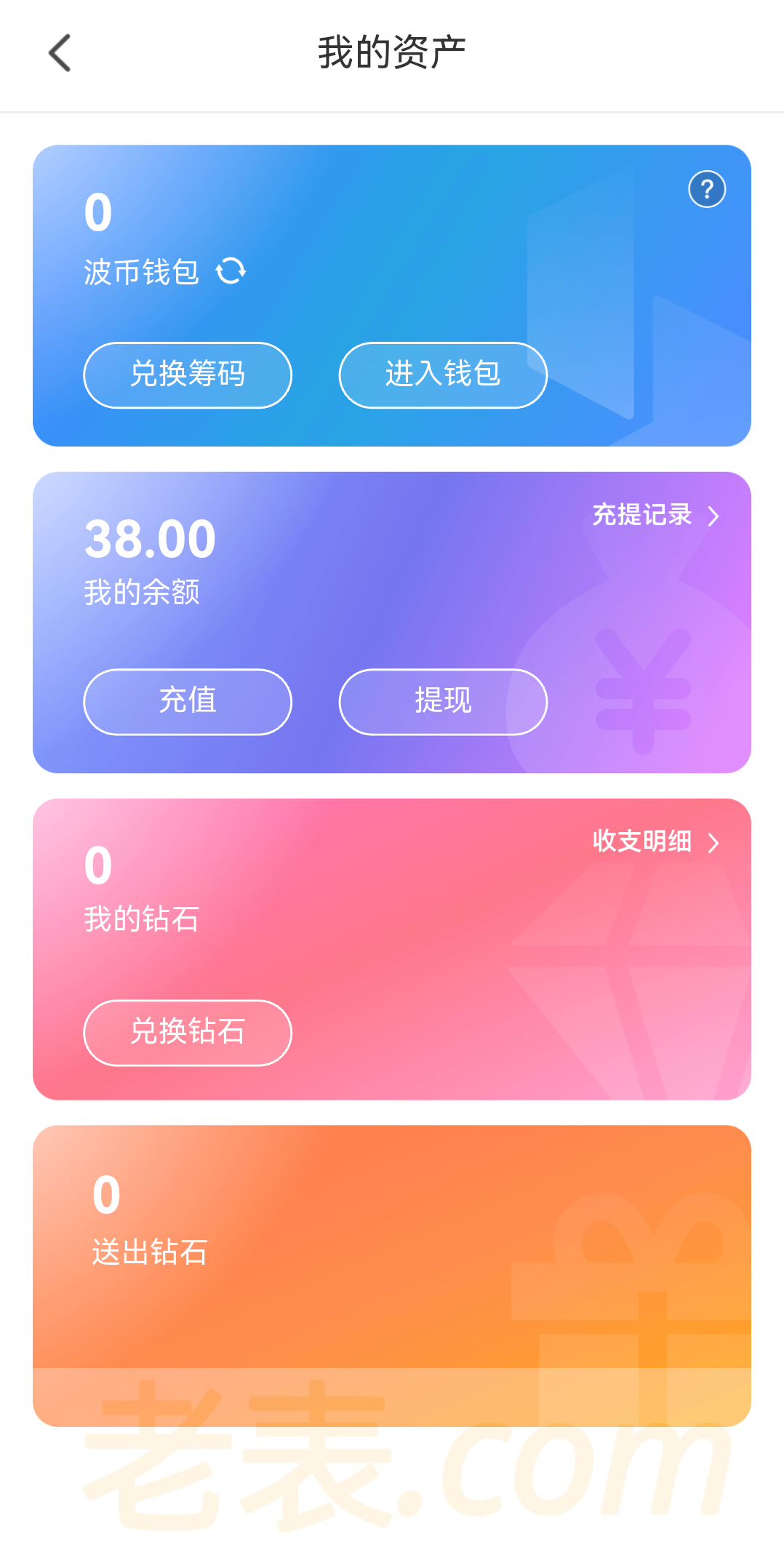Refresh the 波币钱包 balance

[231, 271]
